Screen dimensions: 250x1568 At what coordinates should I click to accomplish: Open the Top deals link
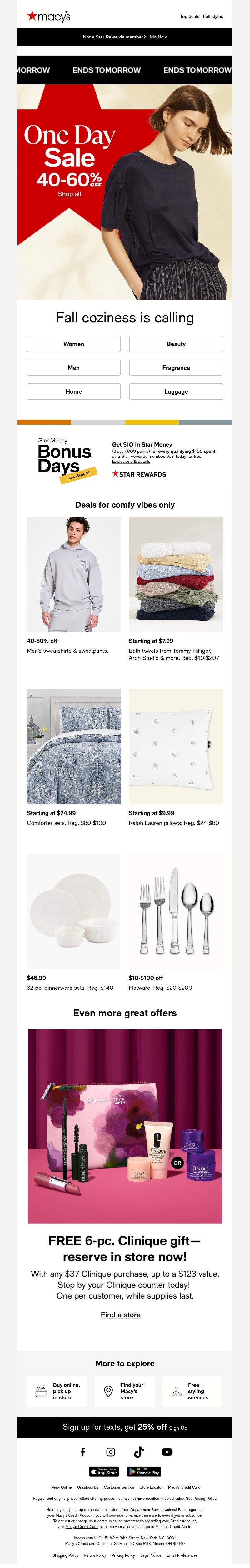[189, 17]
